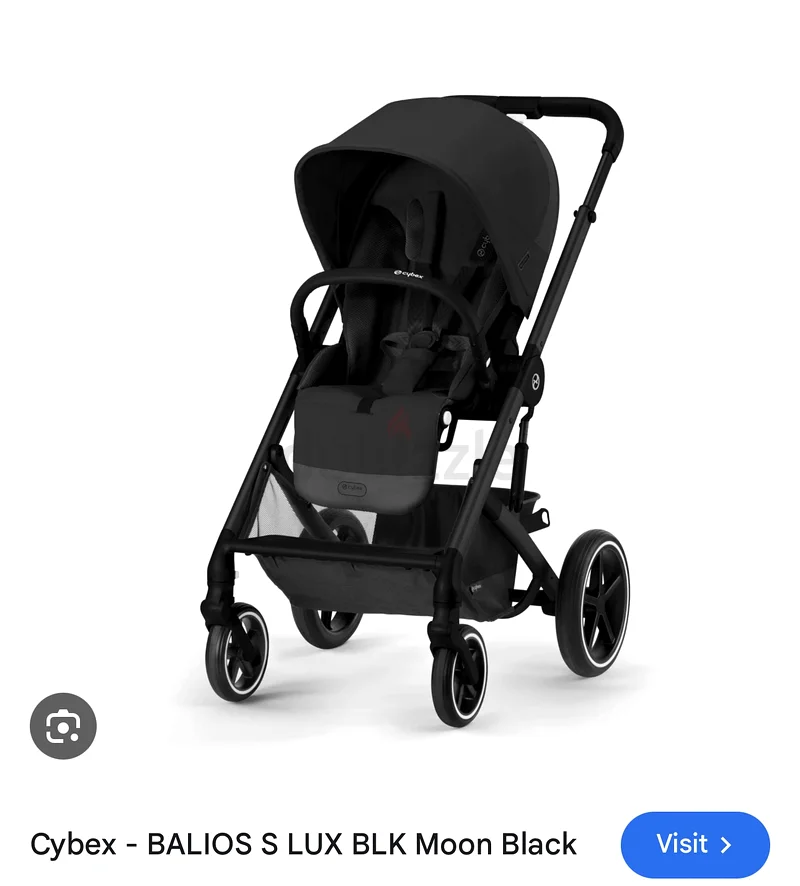Image resolution: width=800 pixels, height=886 pixels.
Task: Search this image with the Lens icon
Action: [63, 725]
